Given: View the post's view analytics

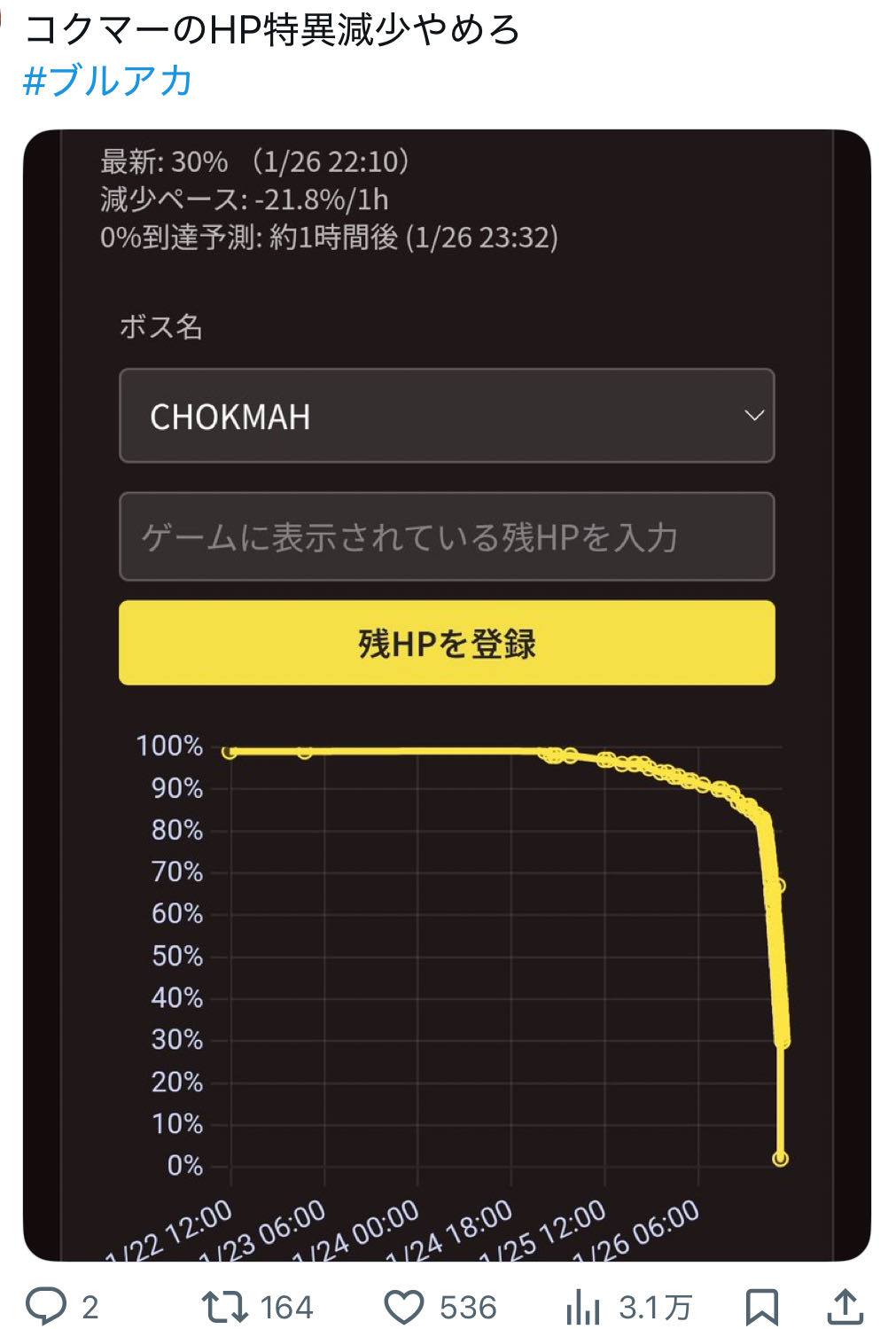Looking at the screenshot, I should (x=583, y=1307).
